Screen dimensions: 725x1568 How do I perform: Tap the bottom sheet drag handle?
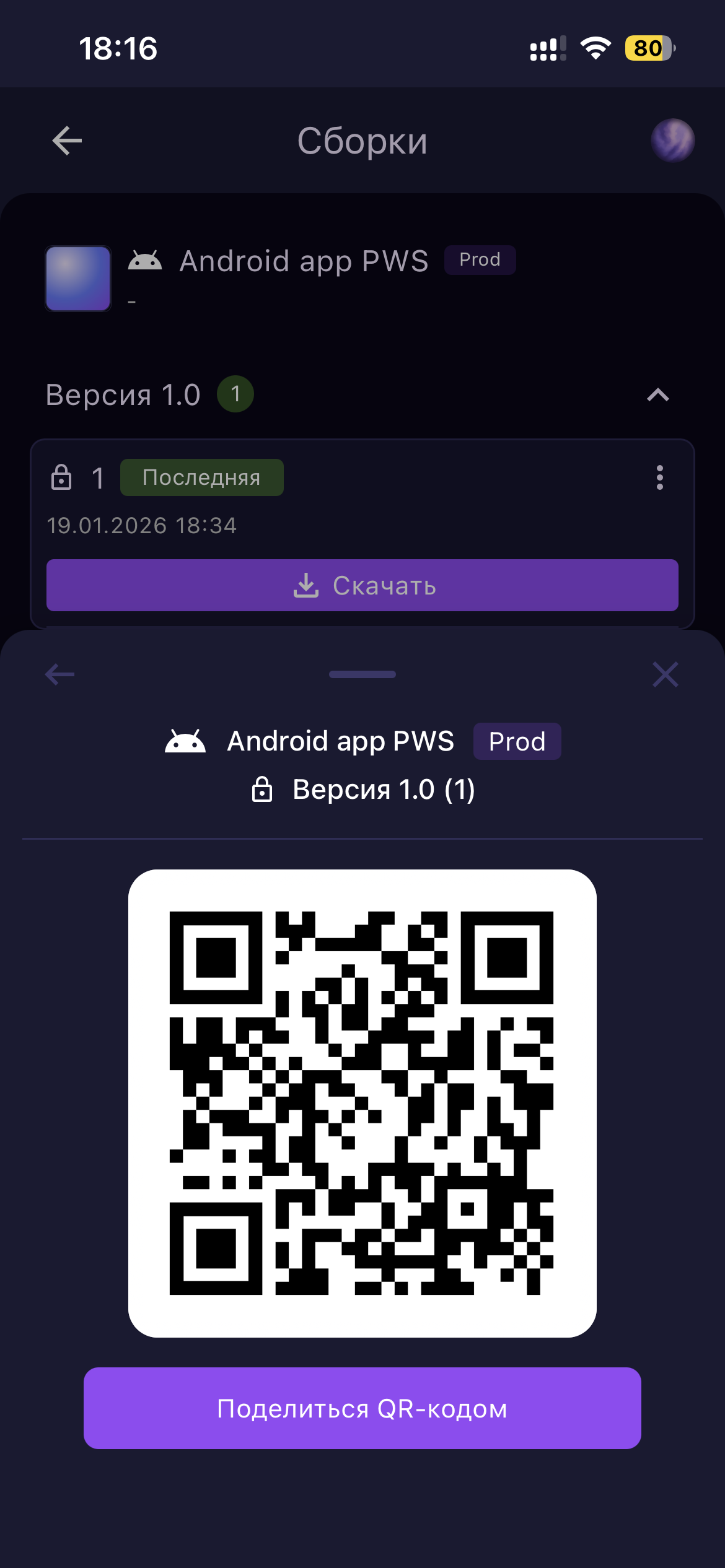point(362,674)
